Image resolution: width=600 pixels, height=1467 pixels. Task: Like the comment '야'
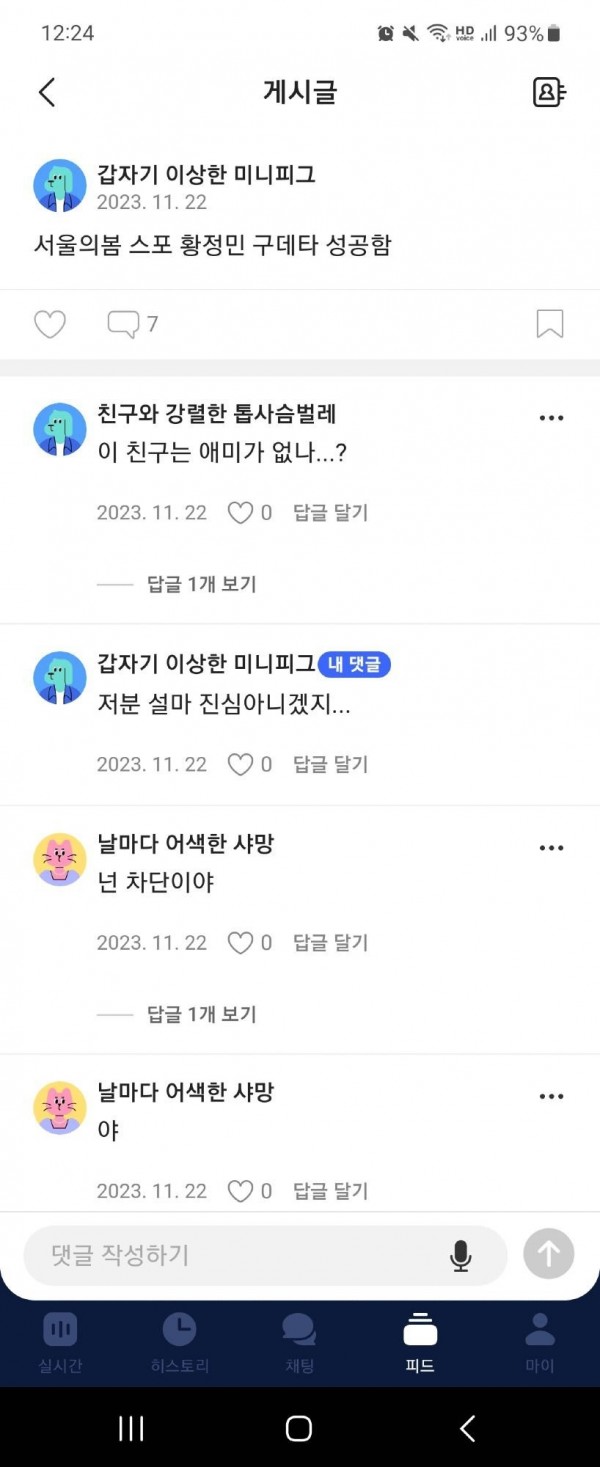[x=241, y=1191]
